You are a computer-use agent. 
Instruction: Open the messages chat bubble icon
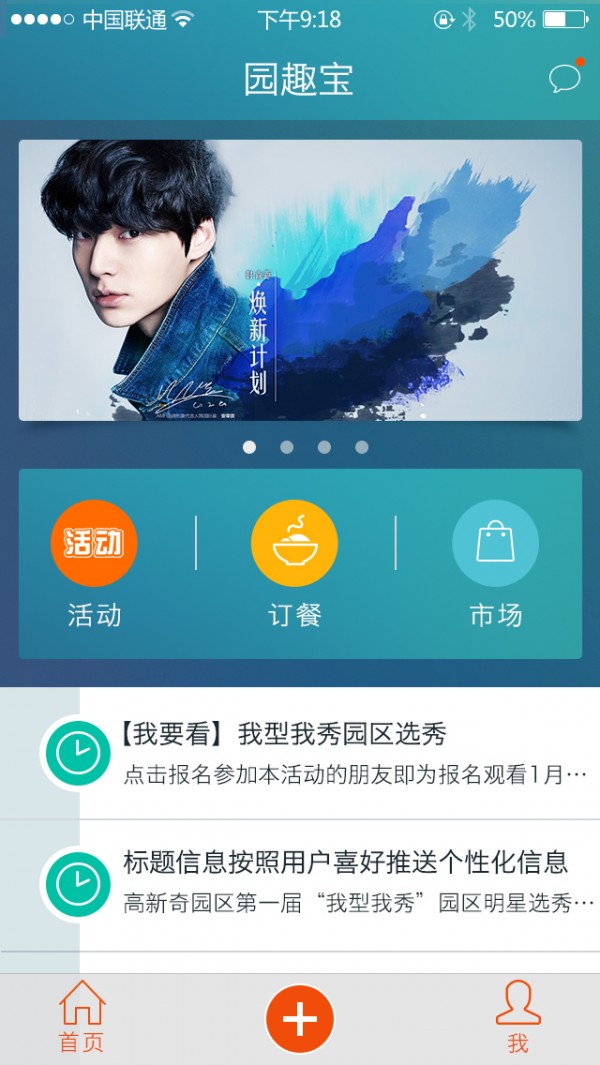[564, 79]
